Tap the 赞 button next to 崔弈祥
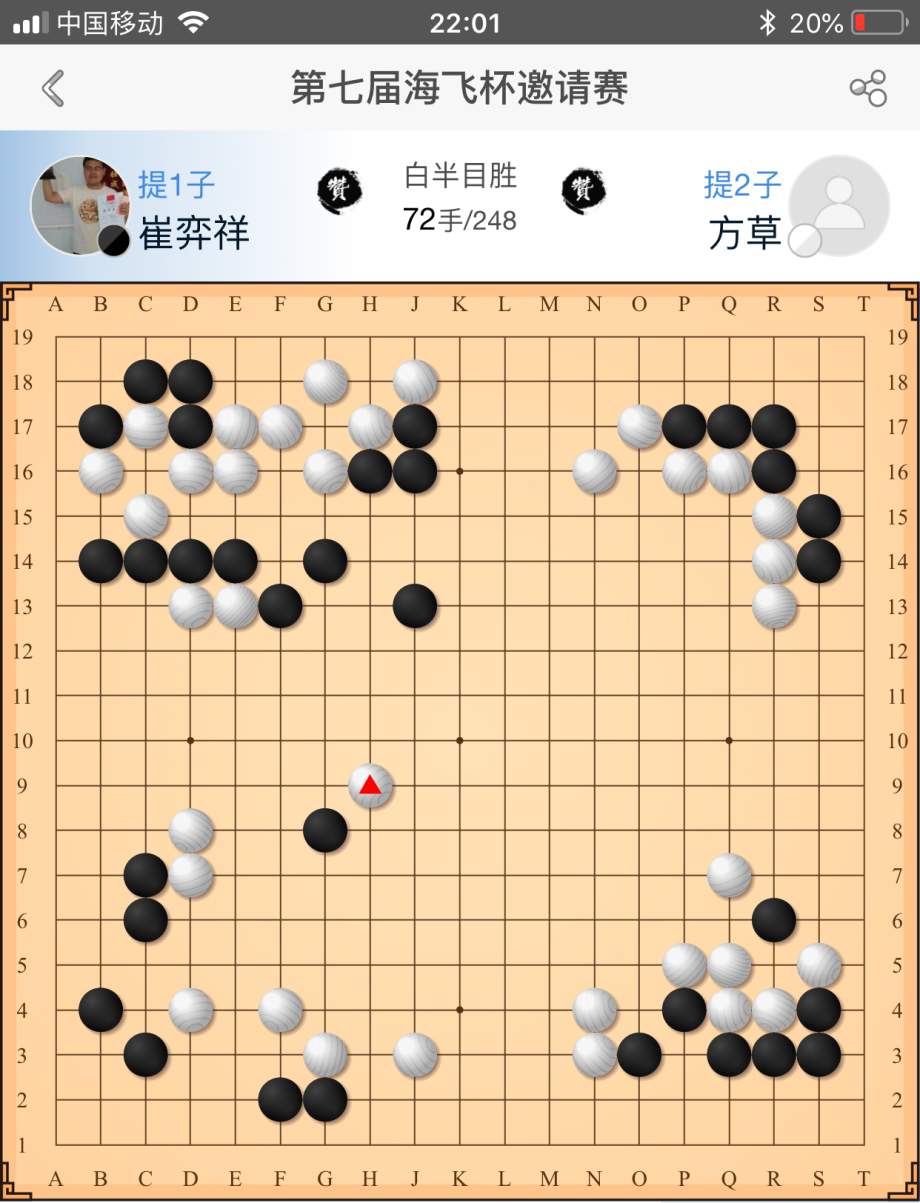Screen dimensions: 920x1203 pos(339,190)
